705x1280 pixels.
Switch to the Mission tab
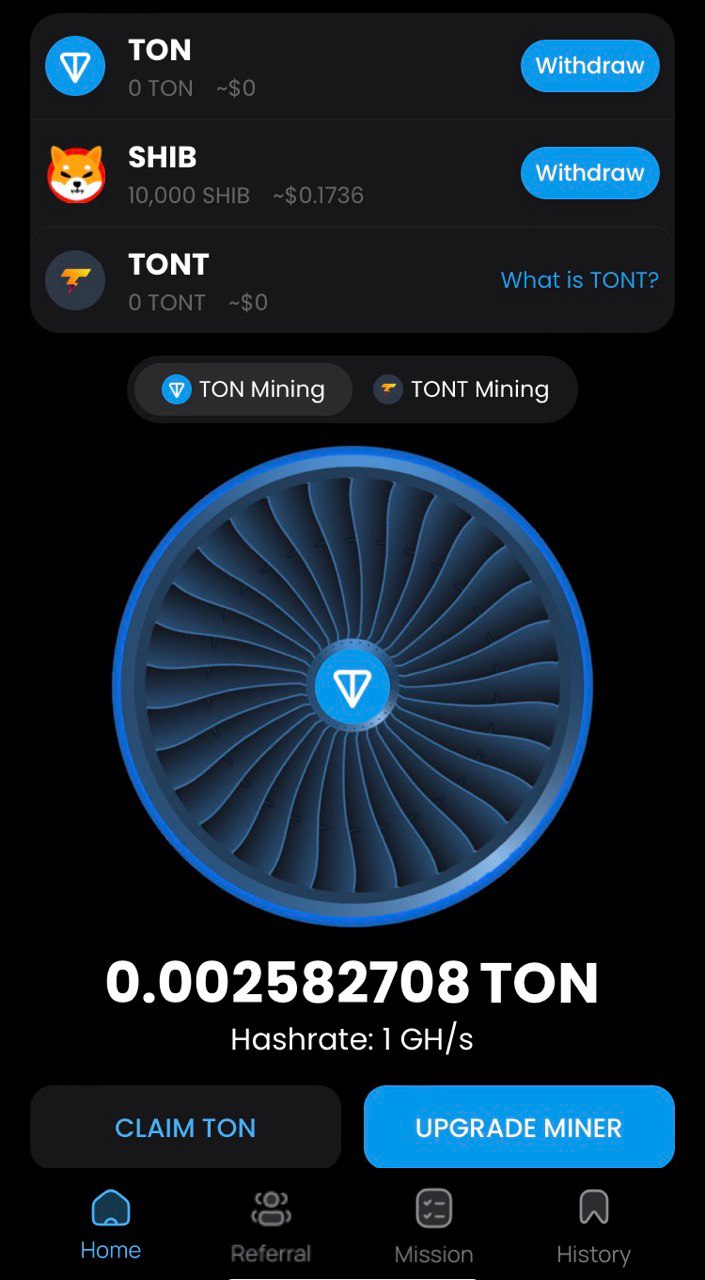tap(434, 1226)
